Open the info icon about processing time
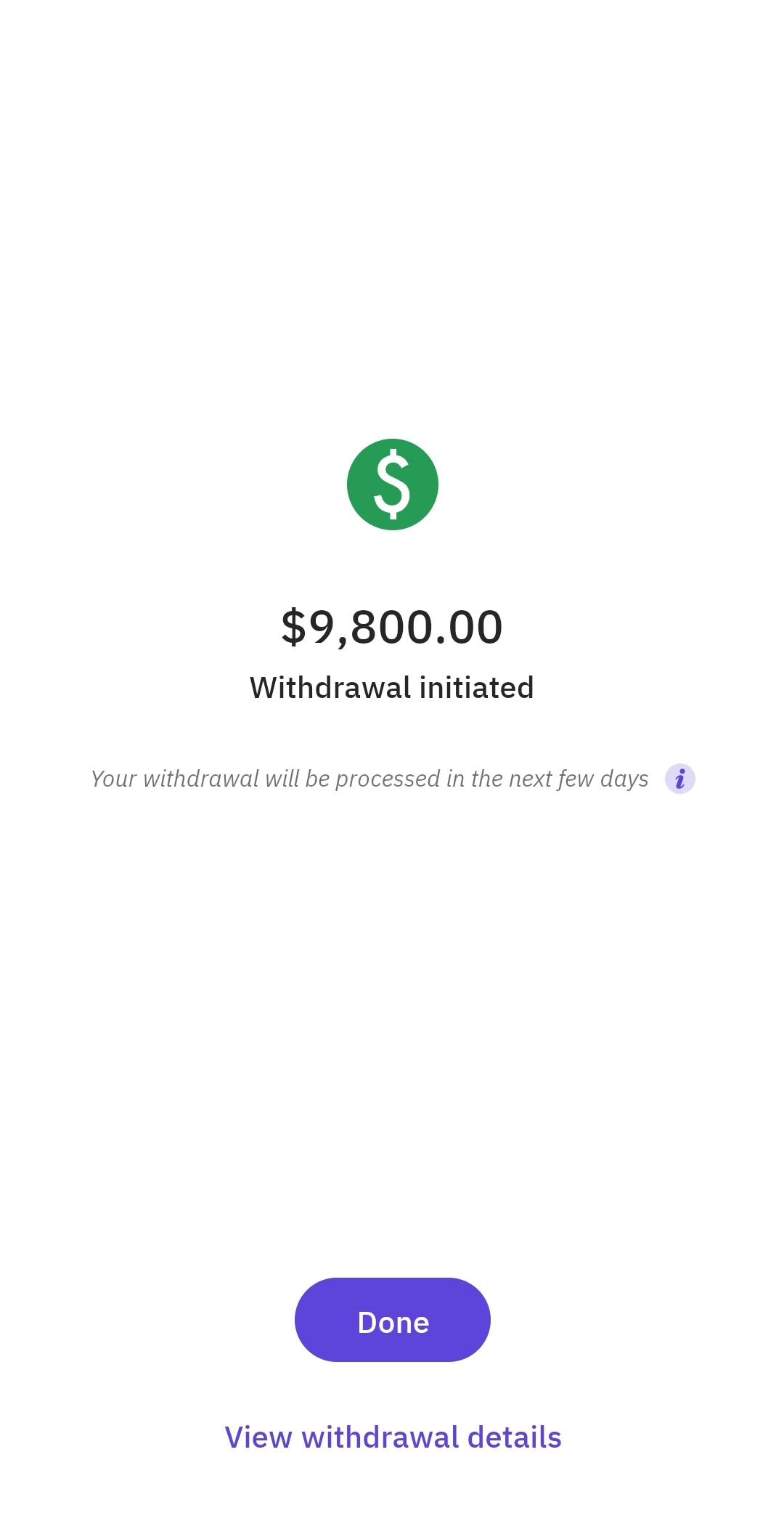The width and height of the screenshot is (784, 1537). point(679,779)
